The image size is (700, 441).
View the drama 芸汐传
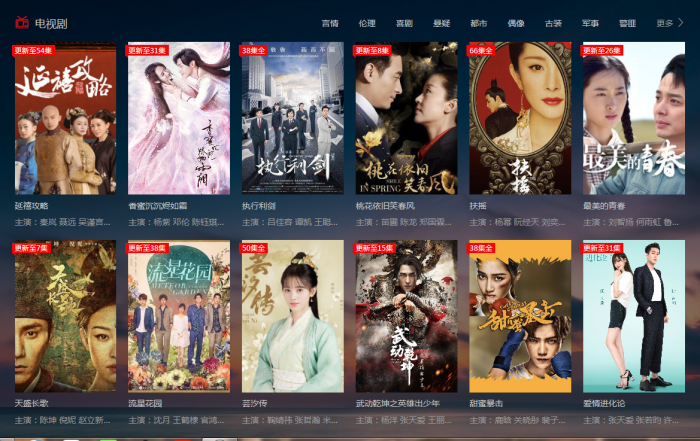tap(293, 316)
